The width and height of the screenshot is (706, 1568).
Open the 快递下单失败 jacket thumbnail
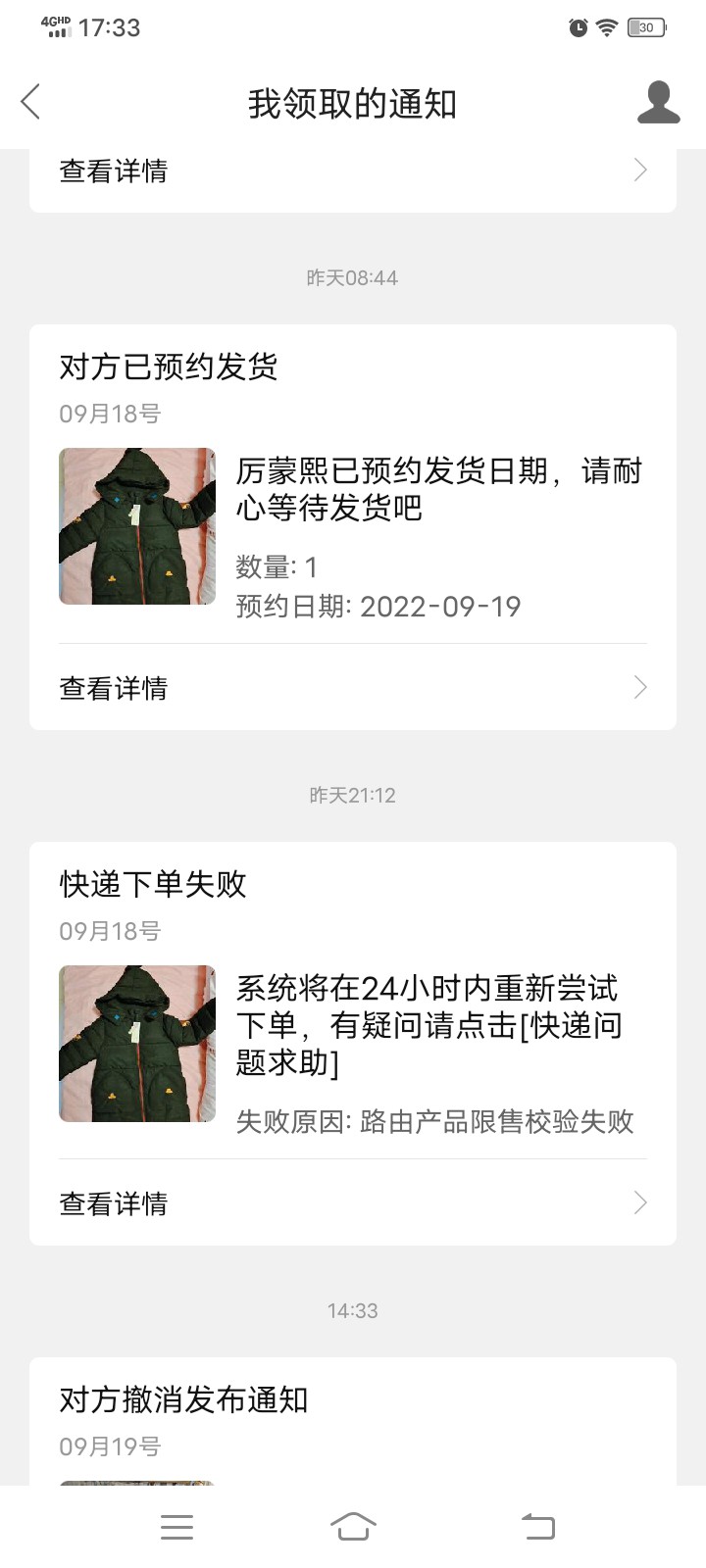point(137,1044)
